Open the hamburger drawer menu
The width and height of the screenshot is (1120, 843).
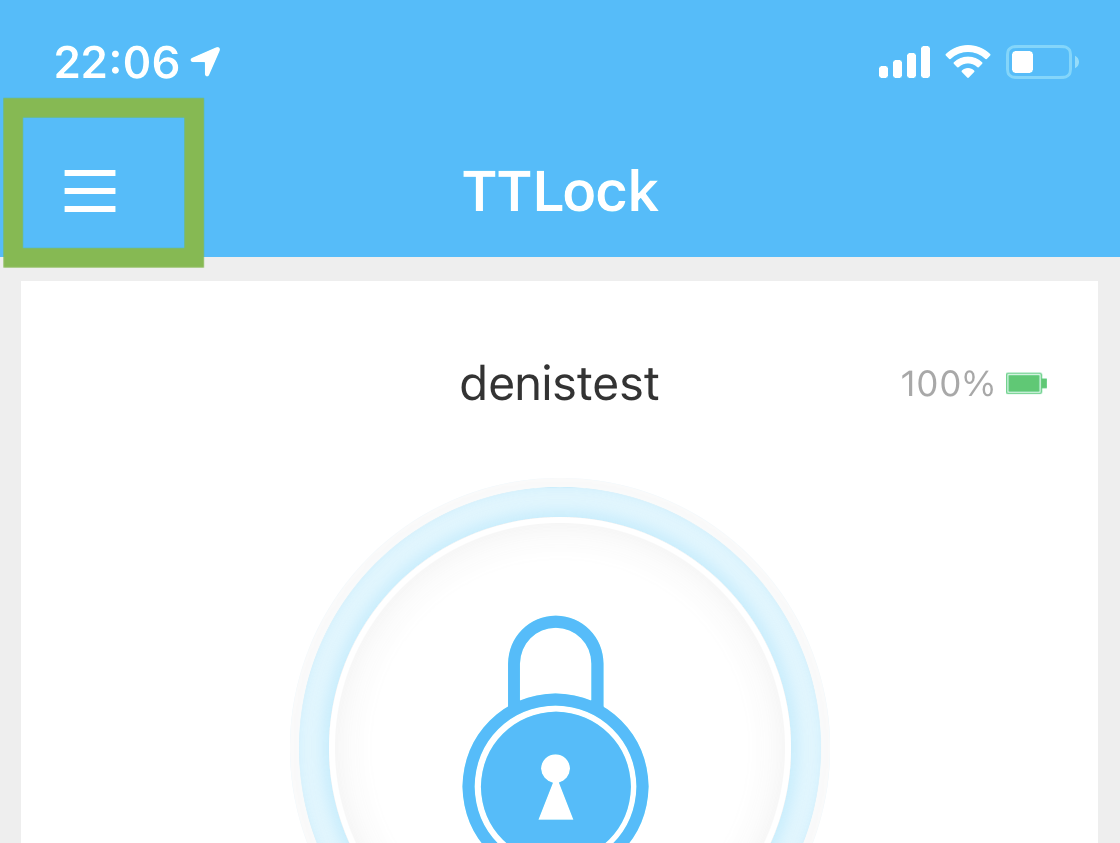pos(91,190)
